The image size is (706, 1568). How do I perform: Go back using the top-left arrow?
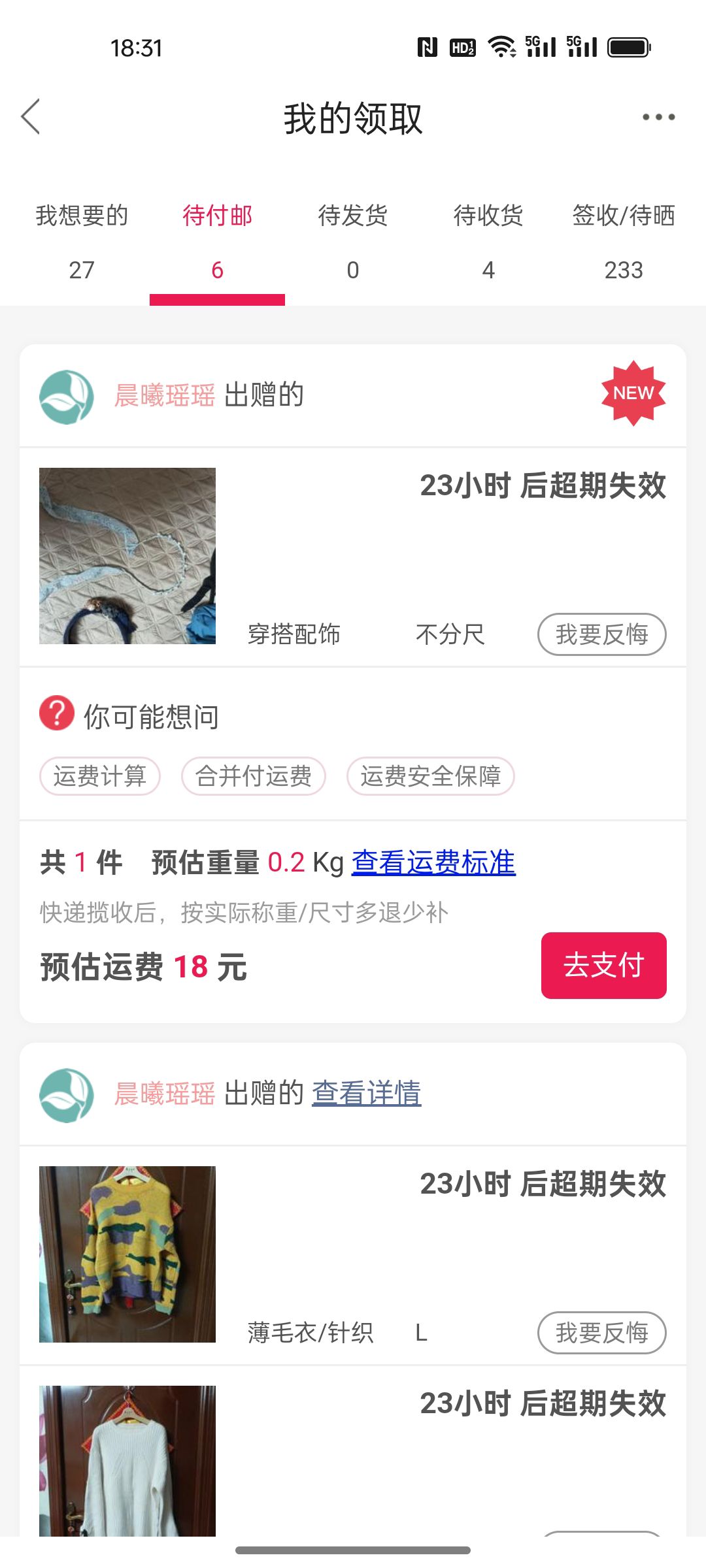pyautogui.click(x=31, y=117)
